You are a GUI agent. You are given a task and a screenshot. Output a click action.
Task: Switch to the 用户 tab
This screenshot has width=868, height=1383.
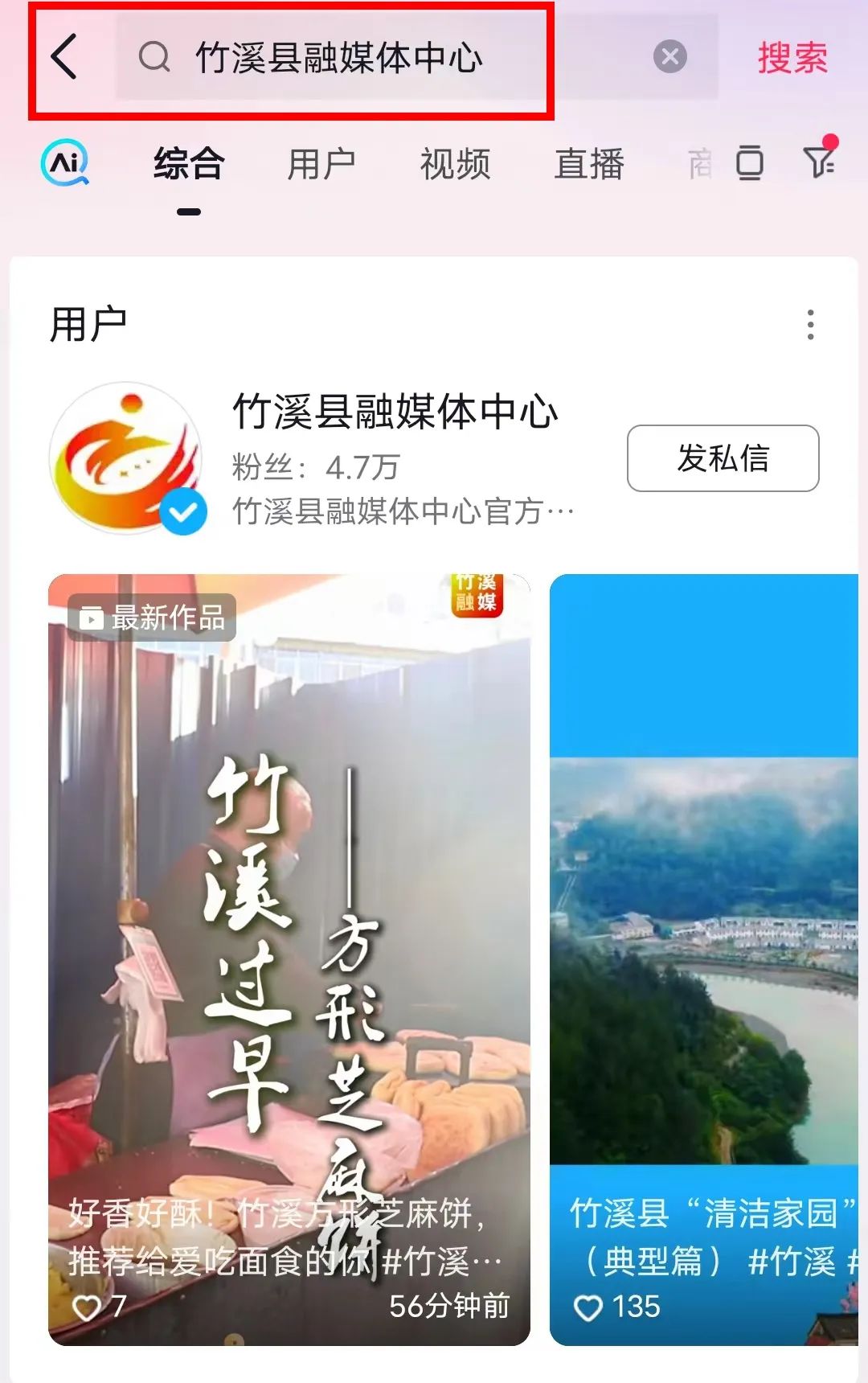point(321,165)
